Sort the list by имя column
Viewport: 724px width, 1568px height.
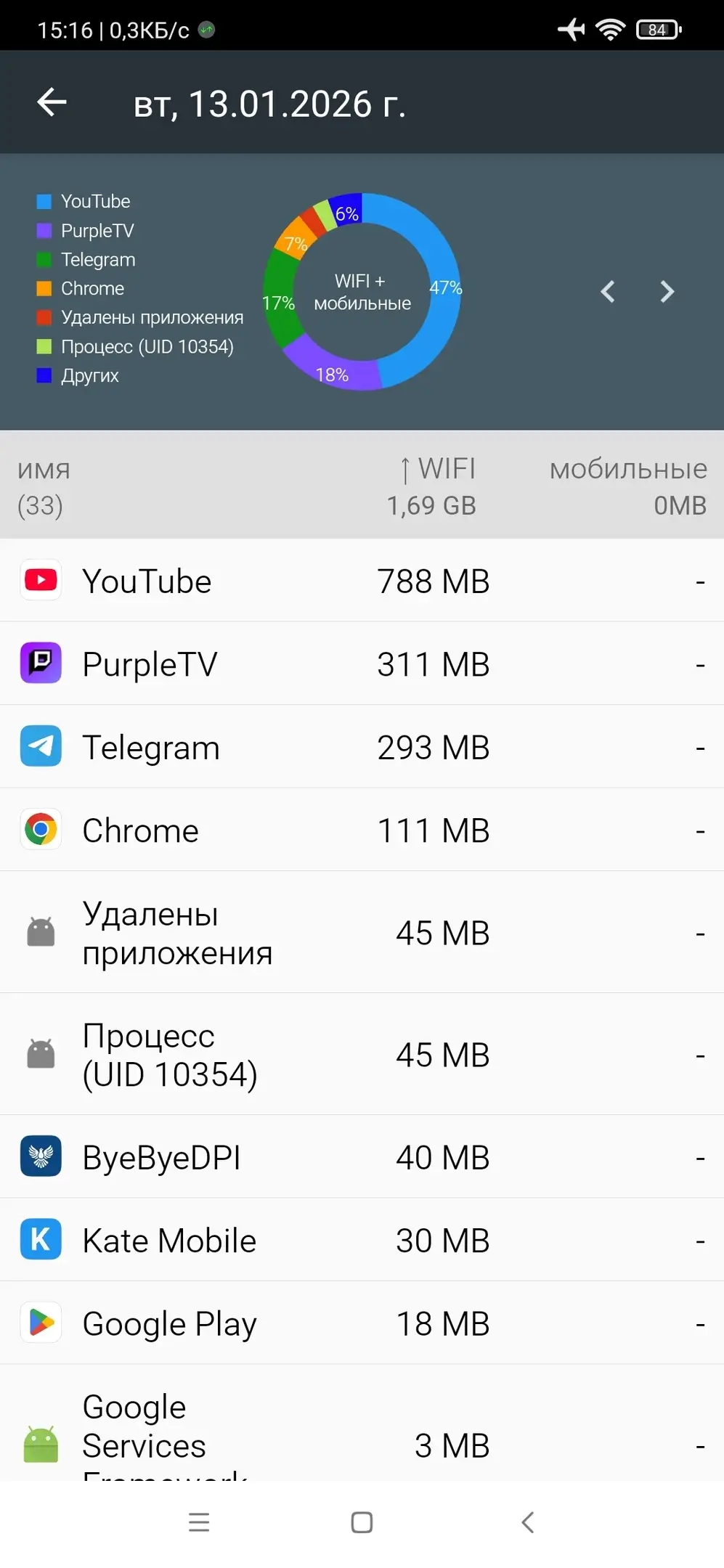(44, 486)
